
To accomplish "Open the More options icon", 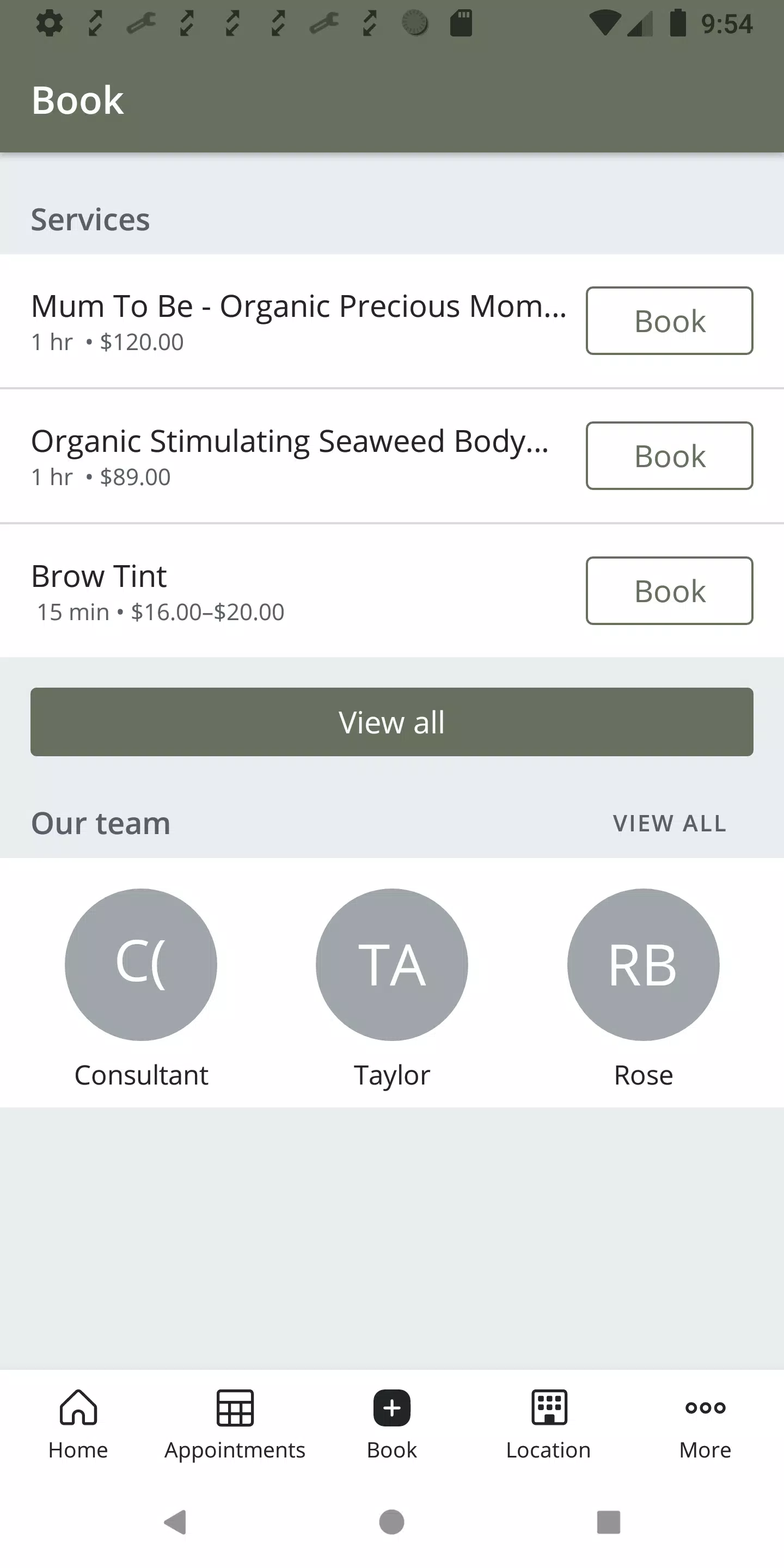I will point(705,1407).
